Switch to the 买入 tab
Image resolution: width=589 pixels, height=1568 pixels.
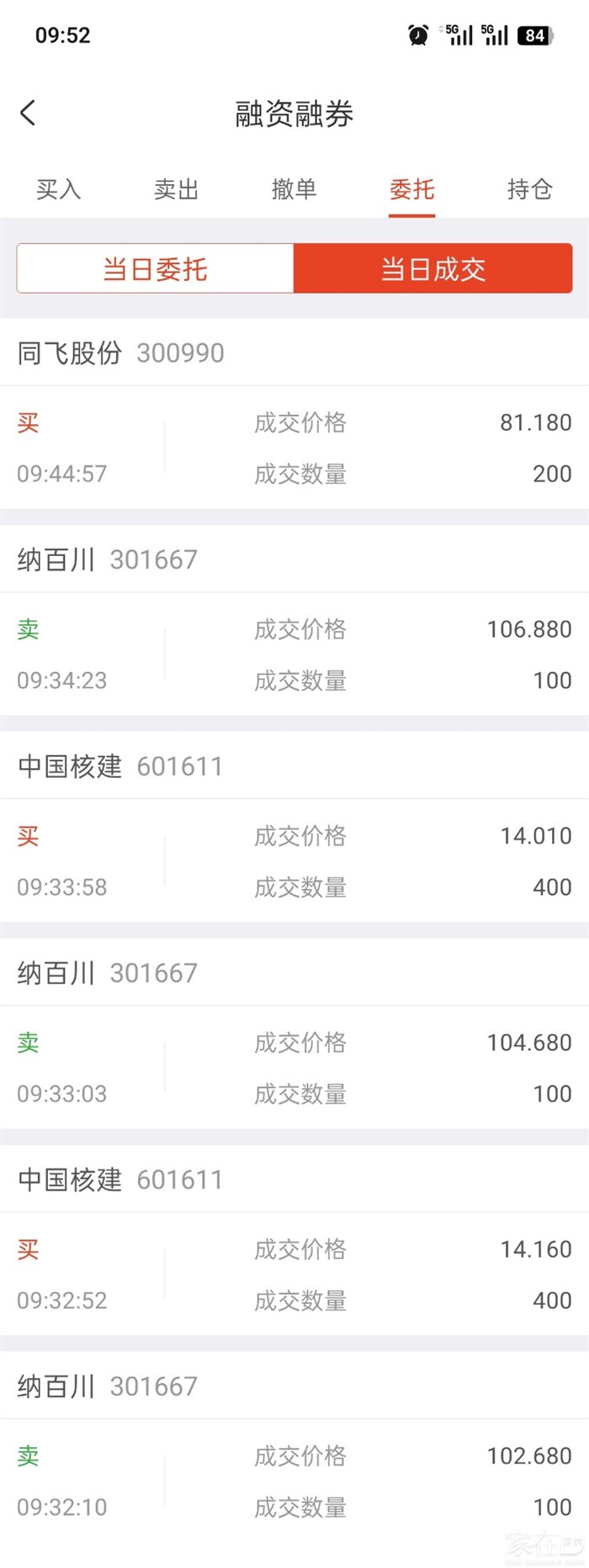point(59,189)
